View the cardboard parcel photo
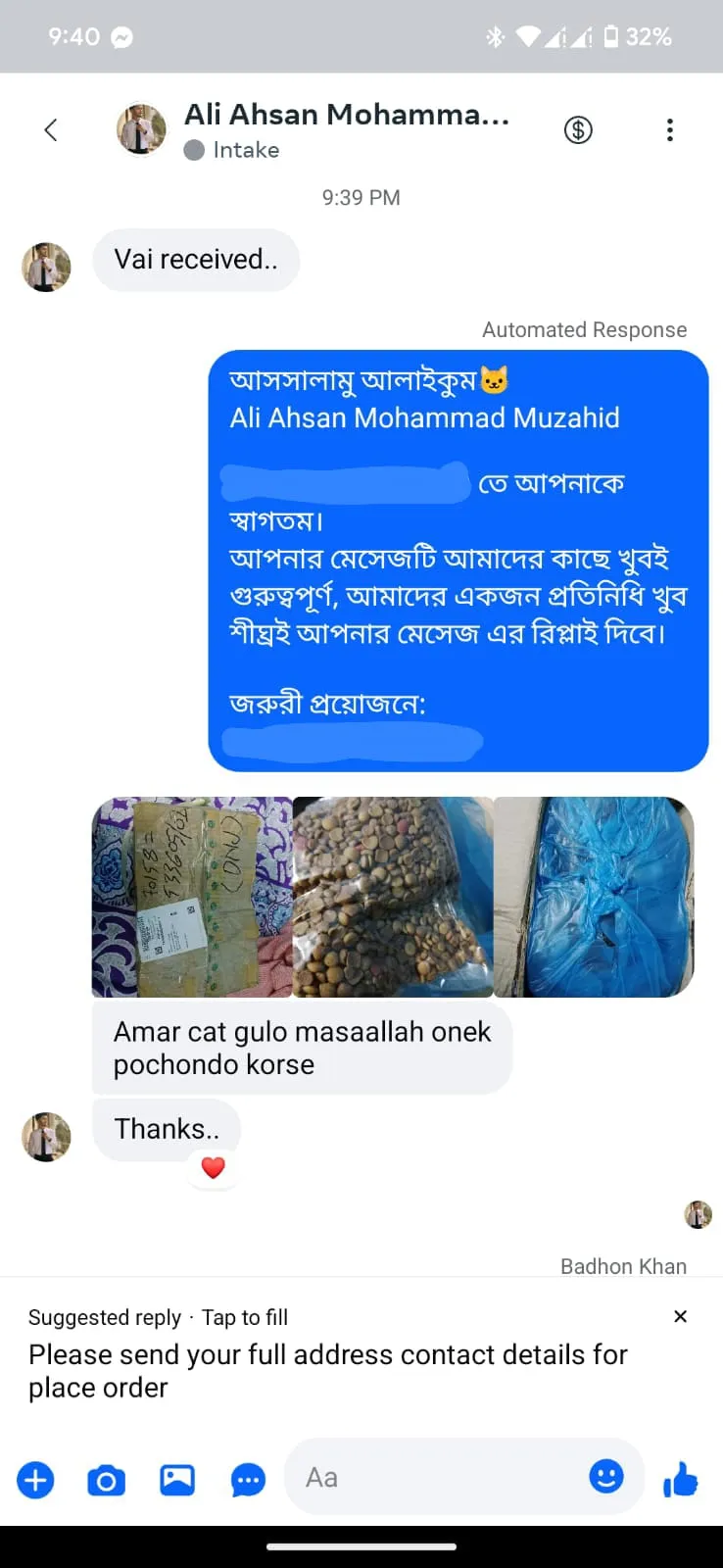Image resolution: width=723 pixels, height=1568 pixels. 192,897
